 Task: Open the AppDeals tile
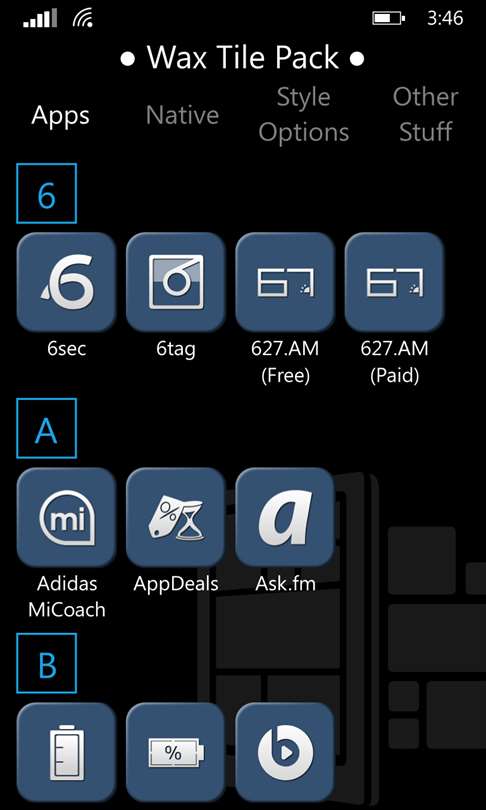pos(176,517)
